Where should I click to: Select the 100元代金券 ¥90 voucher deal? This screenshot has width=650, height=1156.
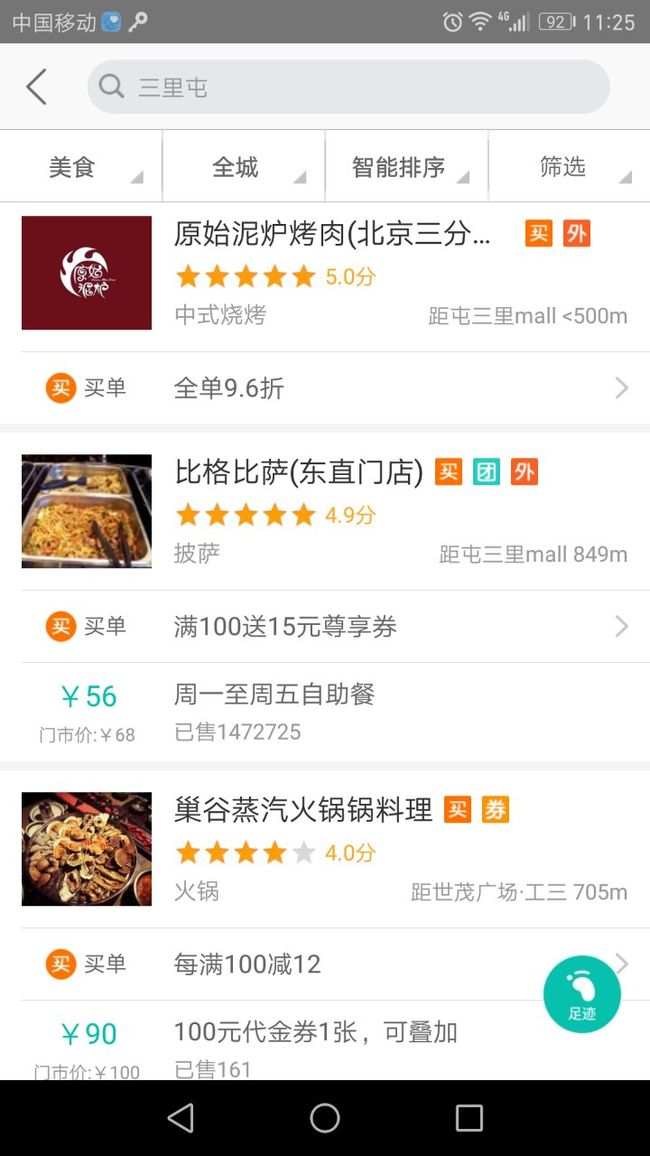pos(325,1041)
